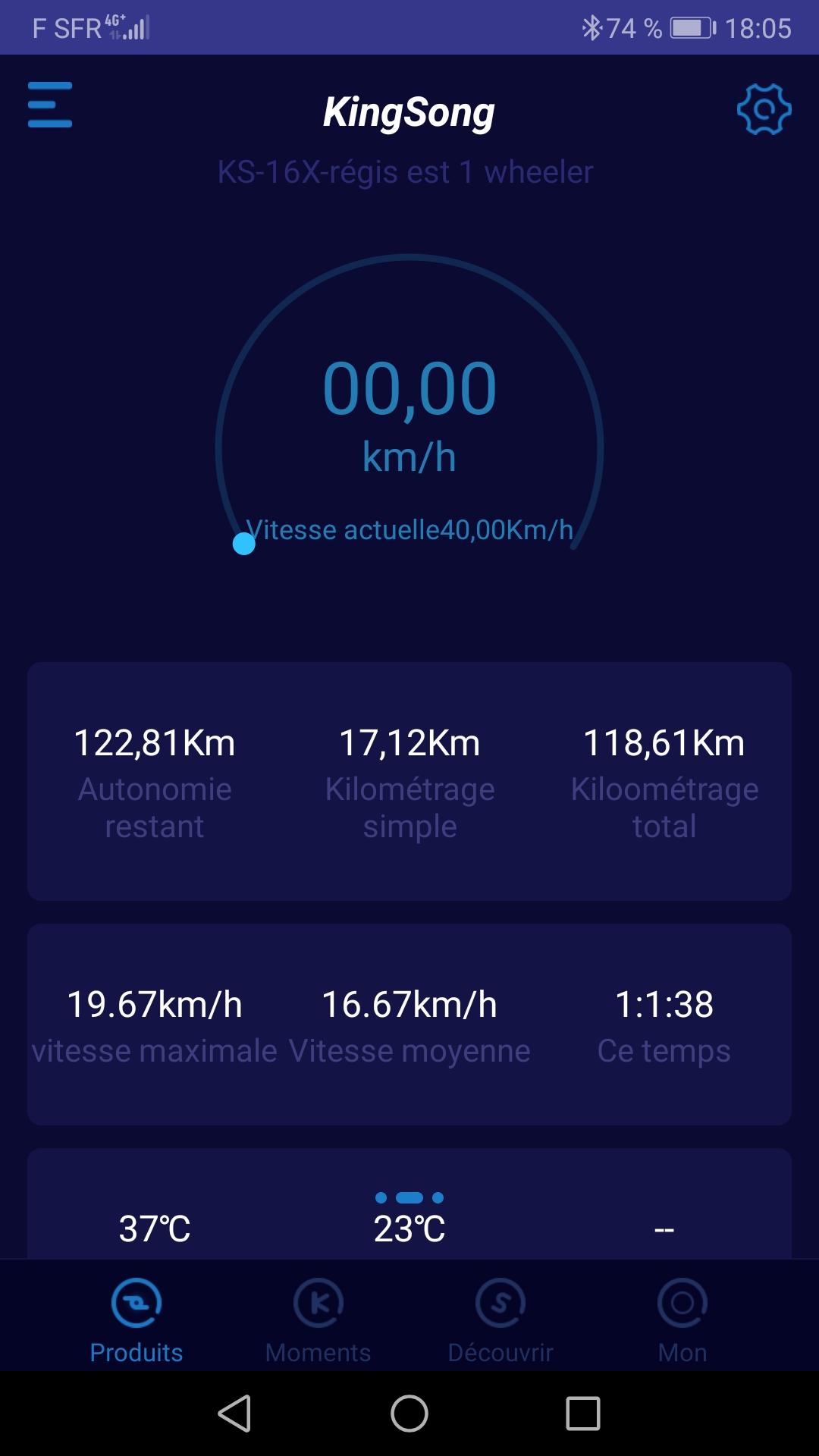Open the hamburger drawer menu
The image size is (819, 1456).
coord(50,105)
